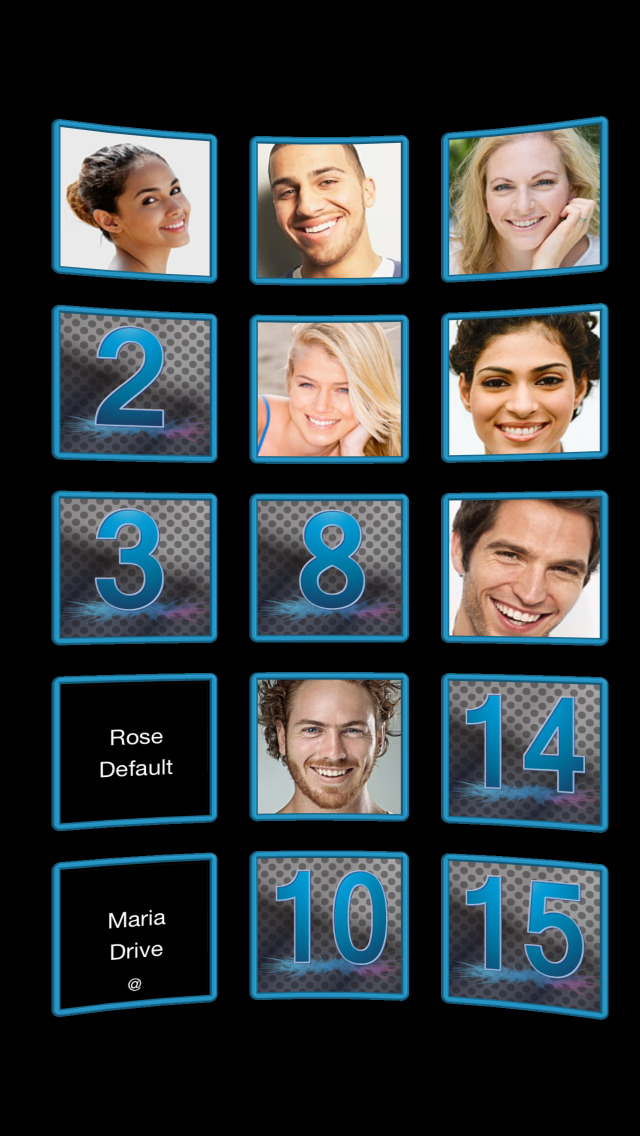This screenshot has height=1136, width=640.
Task: Open the Maria Drive contact tile
Action: [134, 935]
